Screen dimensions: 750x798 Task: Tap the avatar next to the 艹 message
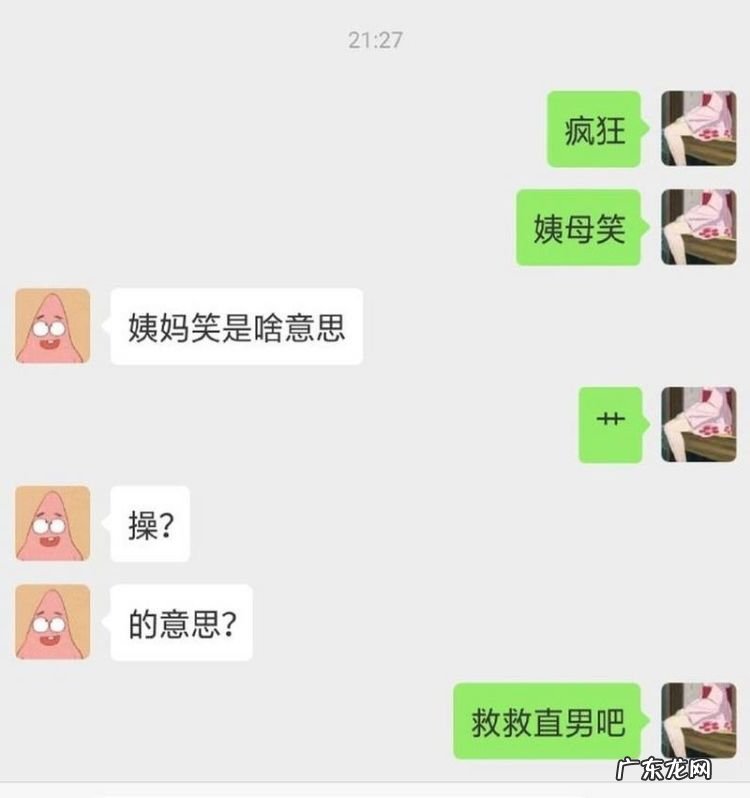pyautogui.click(x=698, y=425)
